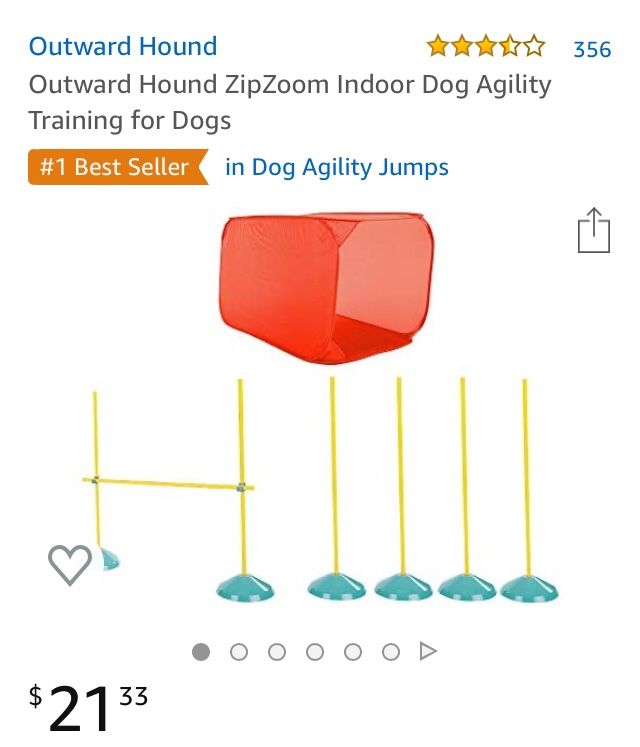Image resolution: width=640 pixels, height=747 pixels.
Task: Jump to the second product image dot
Action: (239, 652)
